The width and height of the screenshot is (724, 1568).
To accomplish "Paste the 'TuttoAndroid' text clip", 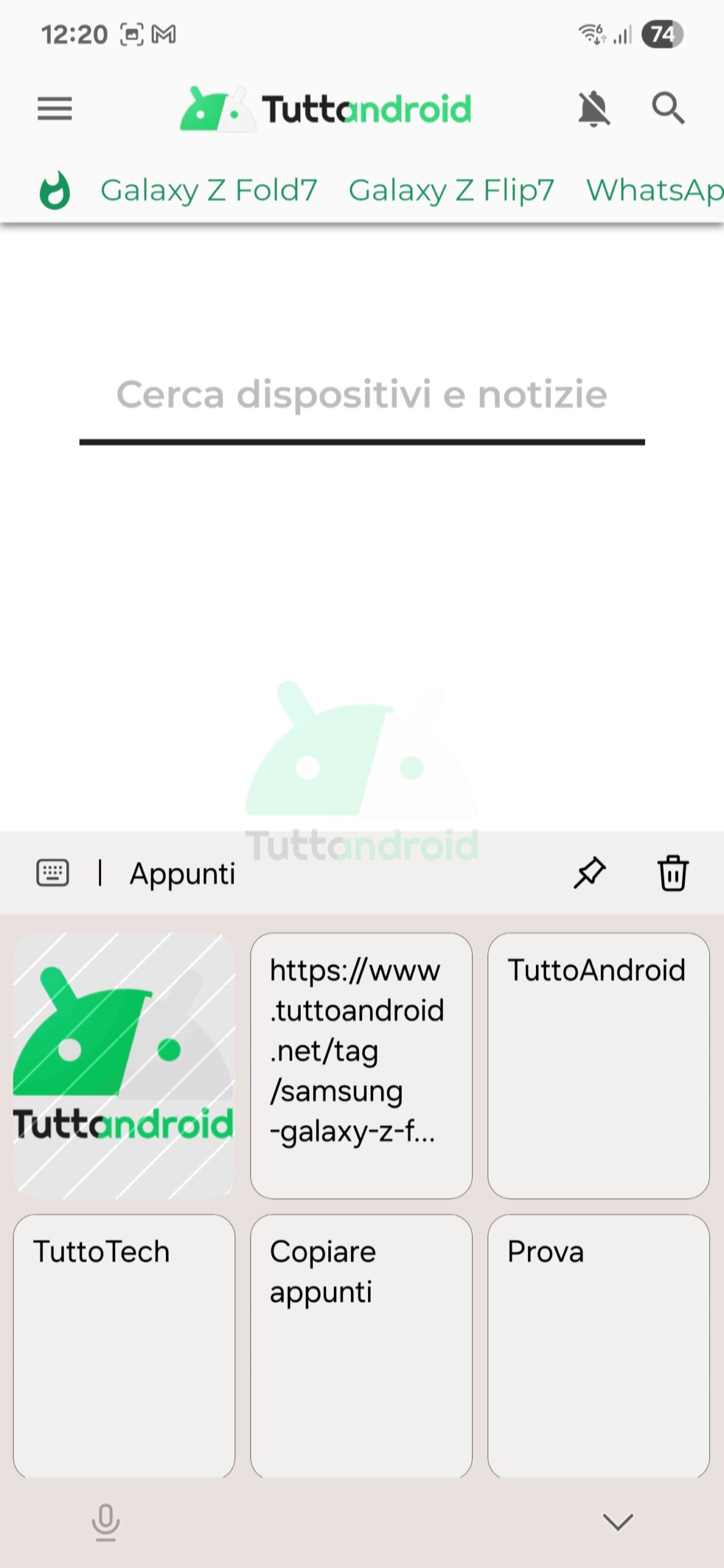I will pyautogui.click(x=598, y=1066).
